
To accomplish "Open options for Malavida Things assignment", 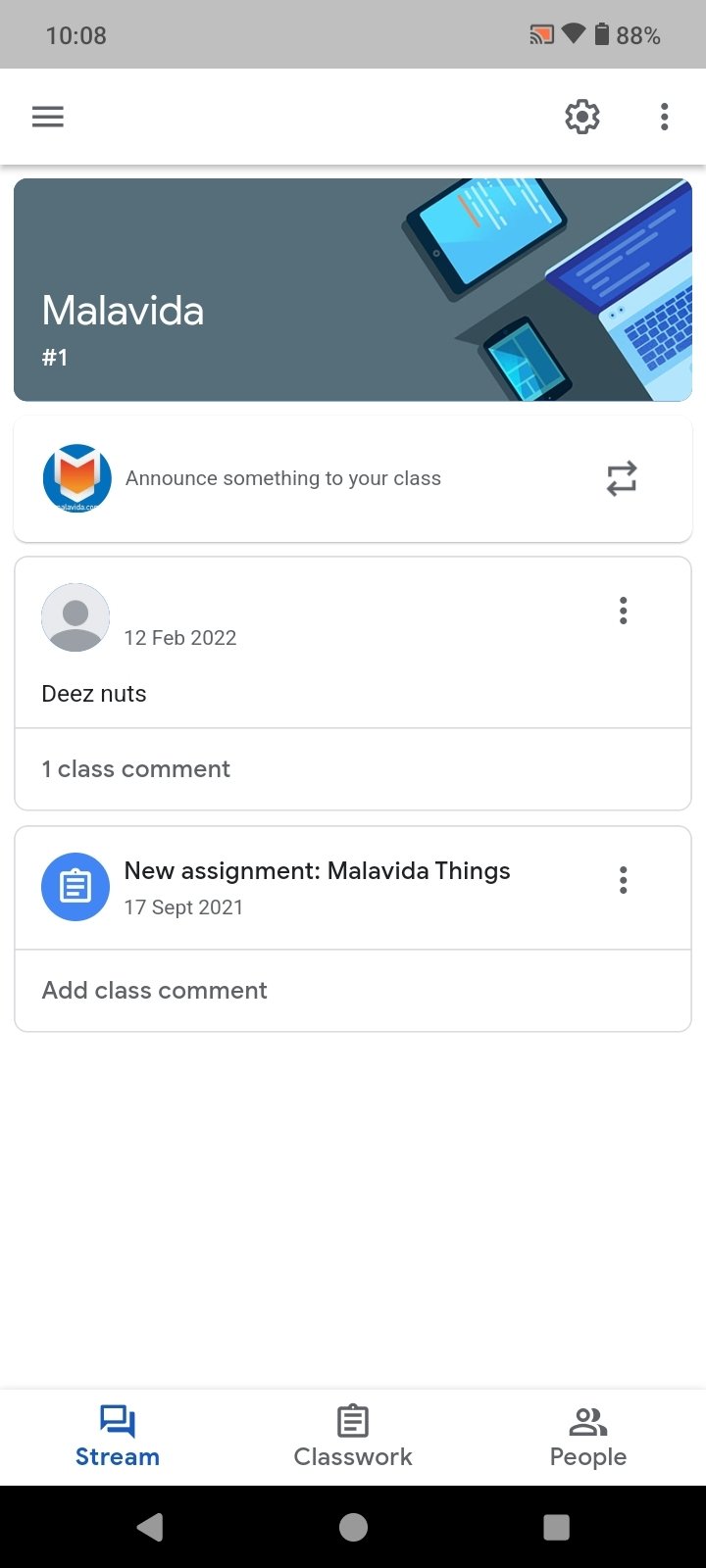I will pyautogui.click(x=623, y=880).
